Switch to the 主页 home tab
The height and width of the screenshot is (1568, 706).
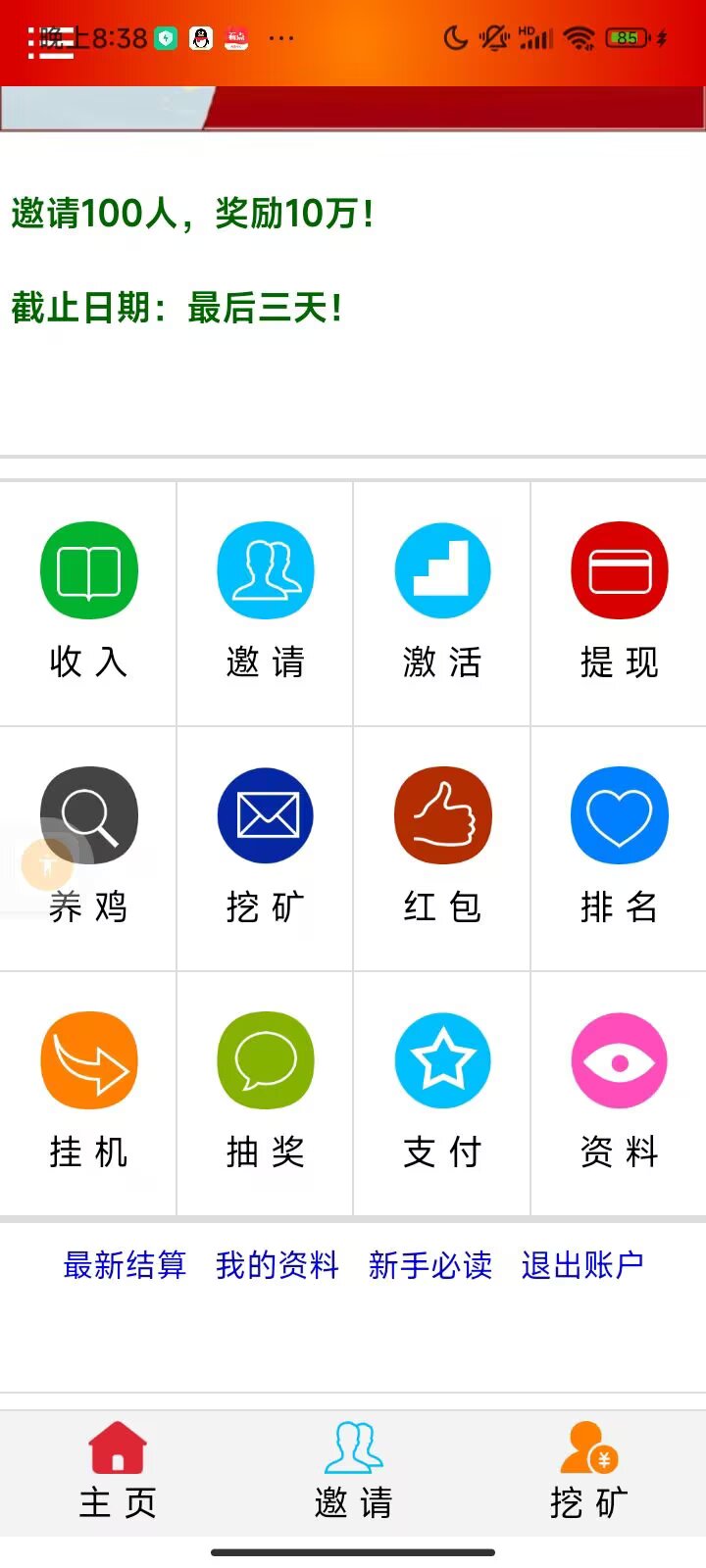(118, 1472)
